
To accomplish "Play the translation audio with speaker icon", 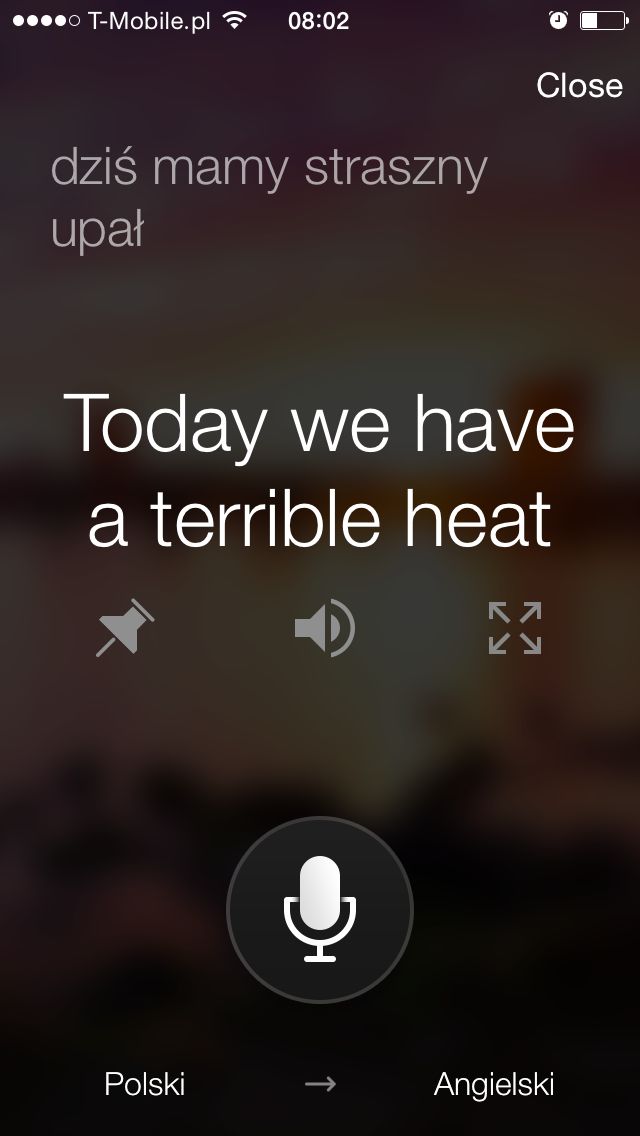I will click(325, 627).
